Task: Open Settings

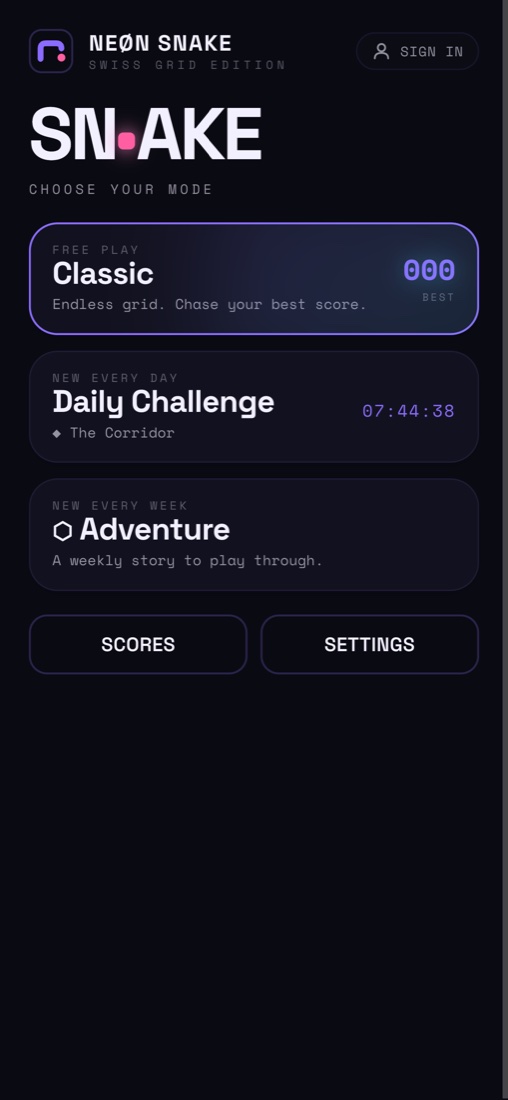Action: pyautogui.click(x=370, y=644)
